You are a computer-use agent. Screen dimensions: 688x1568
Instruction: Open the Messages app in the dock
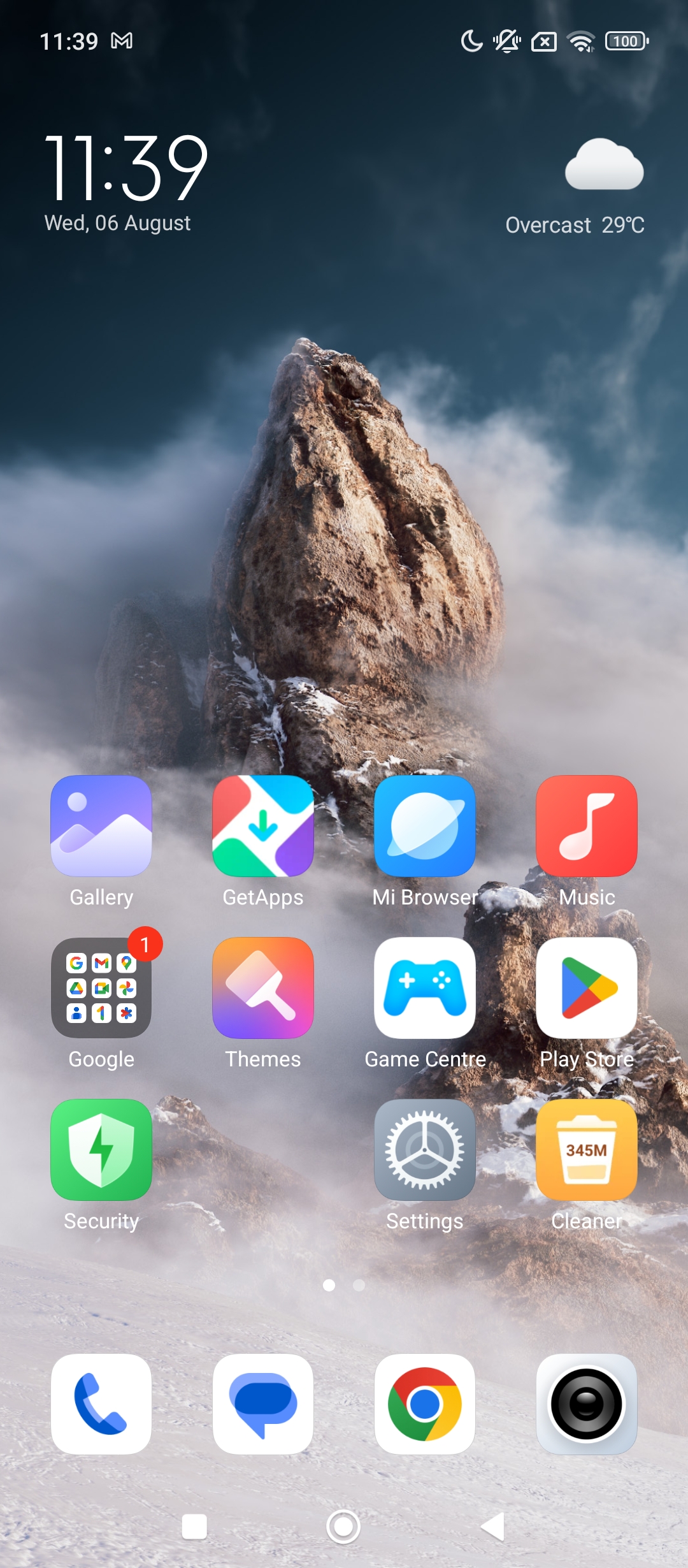click(263, 1404)
